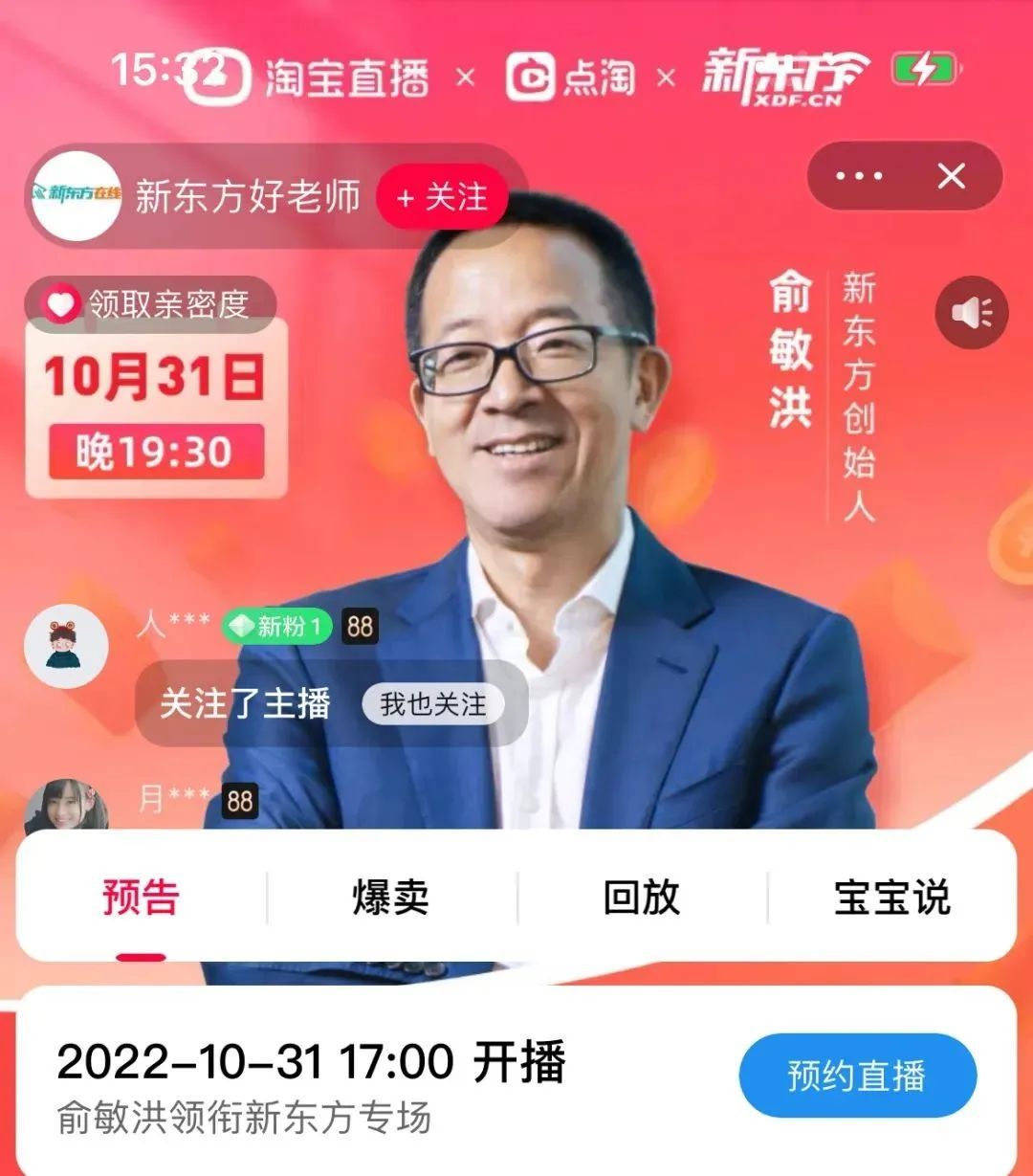
Task: Open the 新东方好老师 host profile avatar
Action: 77,196
